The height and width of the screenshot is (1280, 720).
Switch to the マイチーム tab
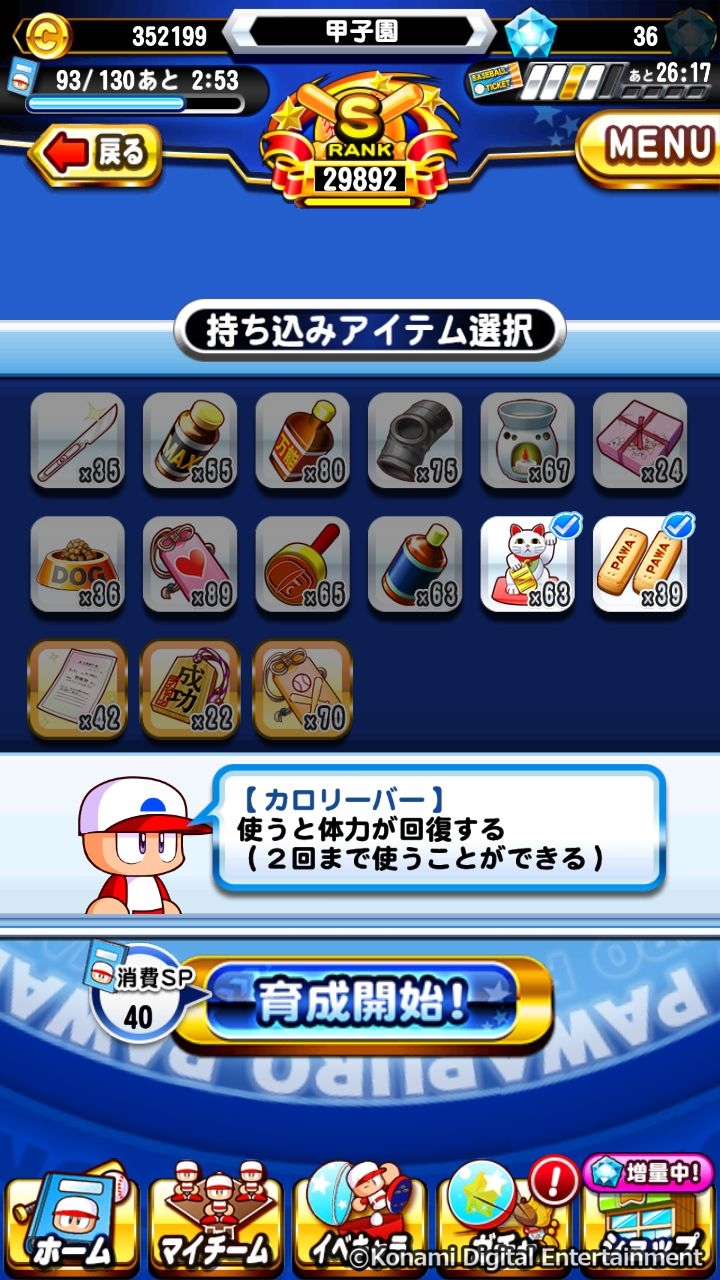pos(215,1220)
